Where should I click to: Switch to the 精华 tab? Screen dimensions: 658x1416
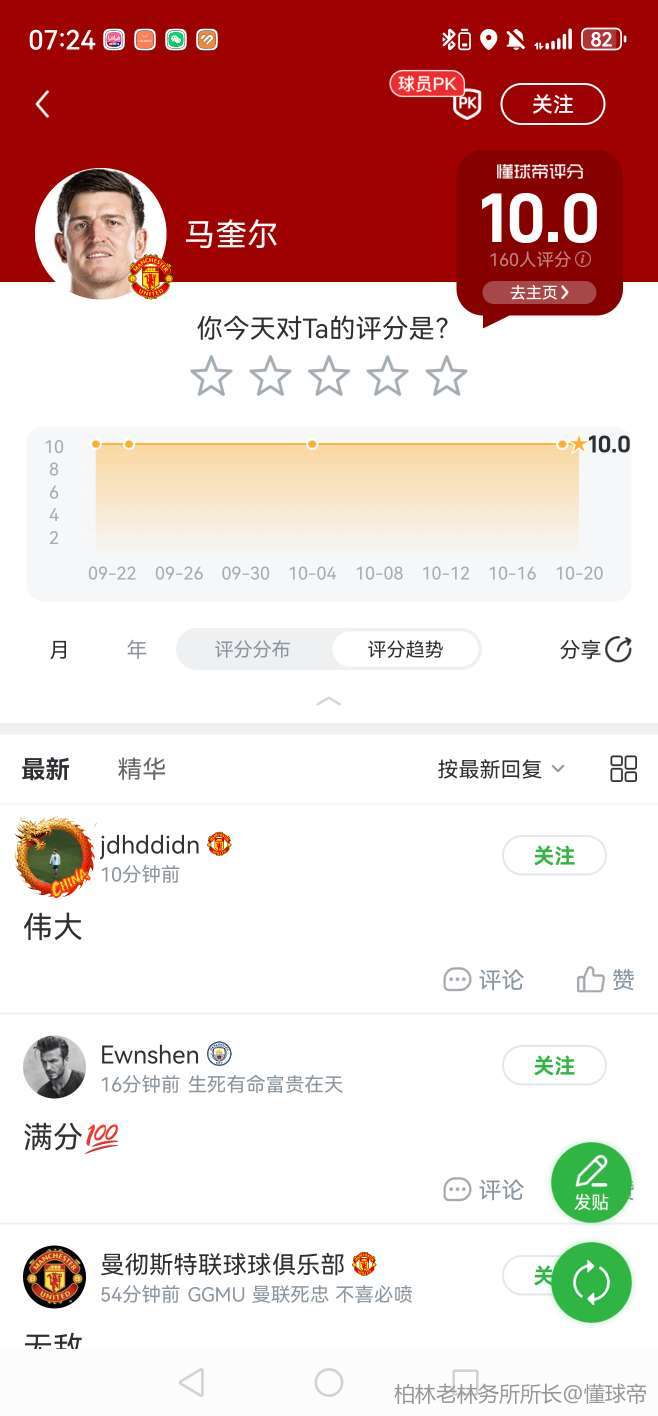tap(142, 769)
